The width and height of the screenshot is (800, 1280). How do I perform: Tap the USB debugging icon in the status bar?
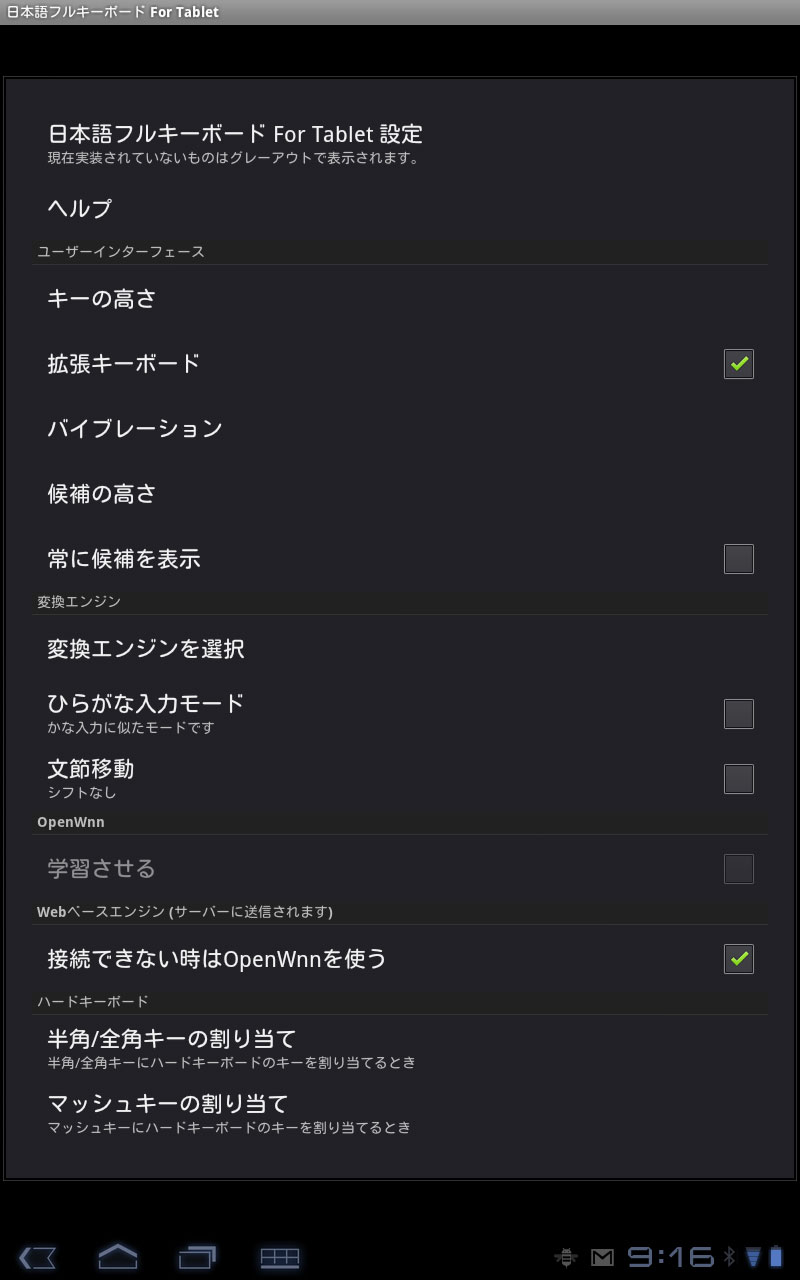(x=568, y=1258)
